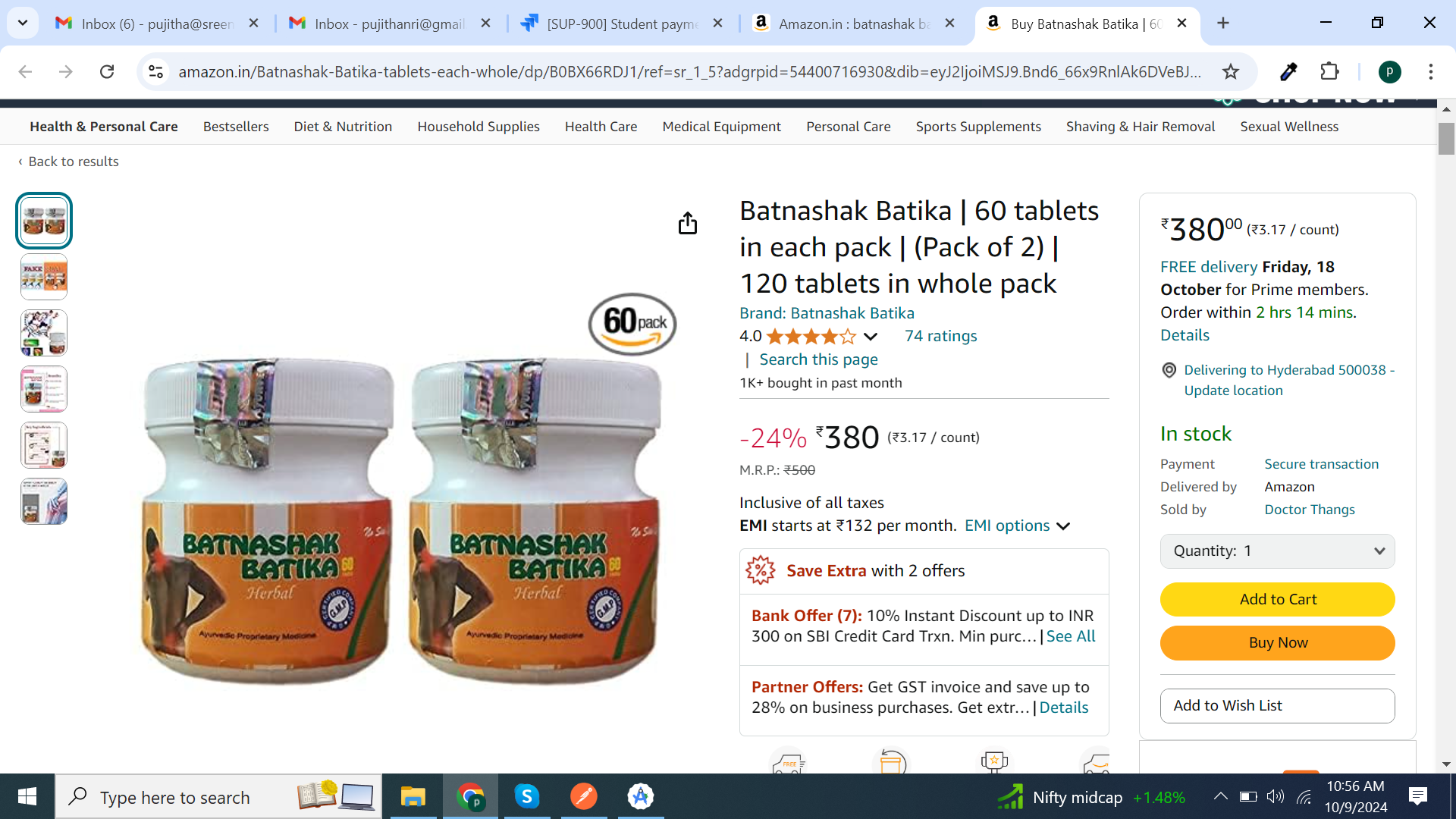Add Batnashak Batika to cart
The height and width of the screenshot is (819, 1456).
(1277, 599)
